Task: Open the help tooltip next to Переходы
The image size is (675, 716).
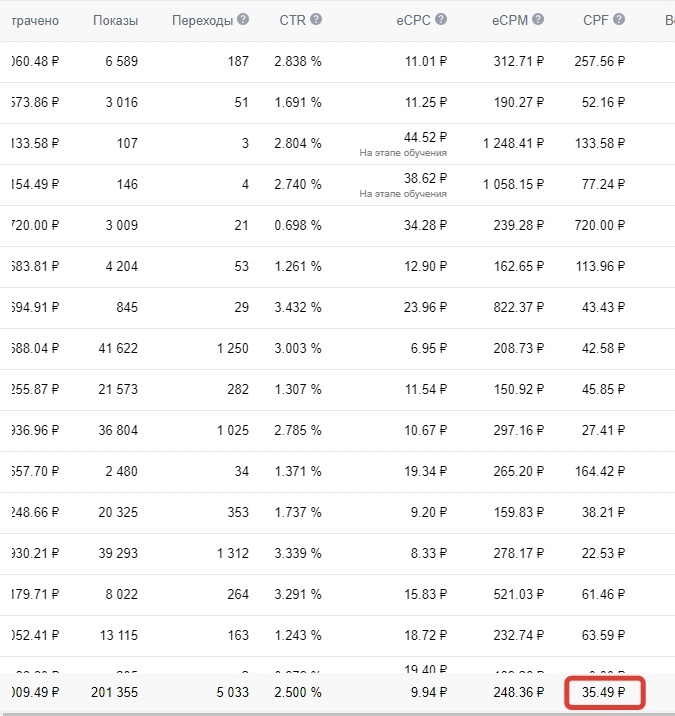Action: (x=243, y=20)
